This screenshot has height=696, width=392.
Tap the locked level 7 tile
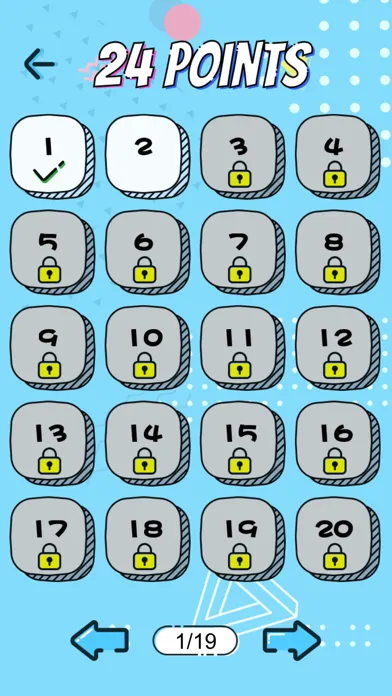[242, 253]
